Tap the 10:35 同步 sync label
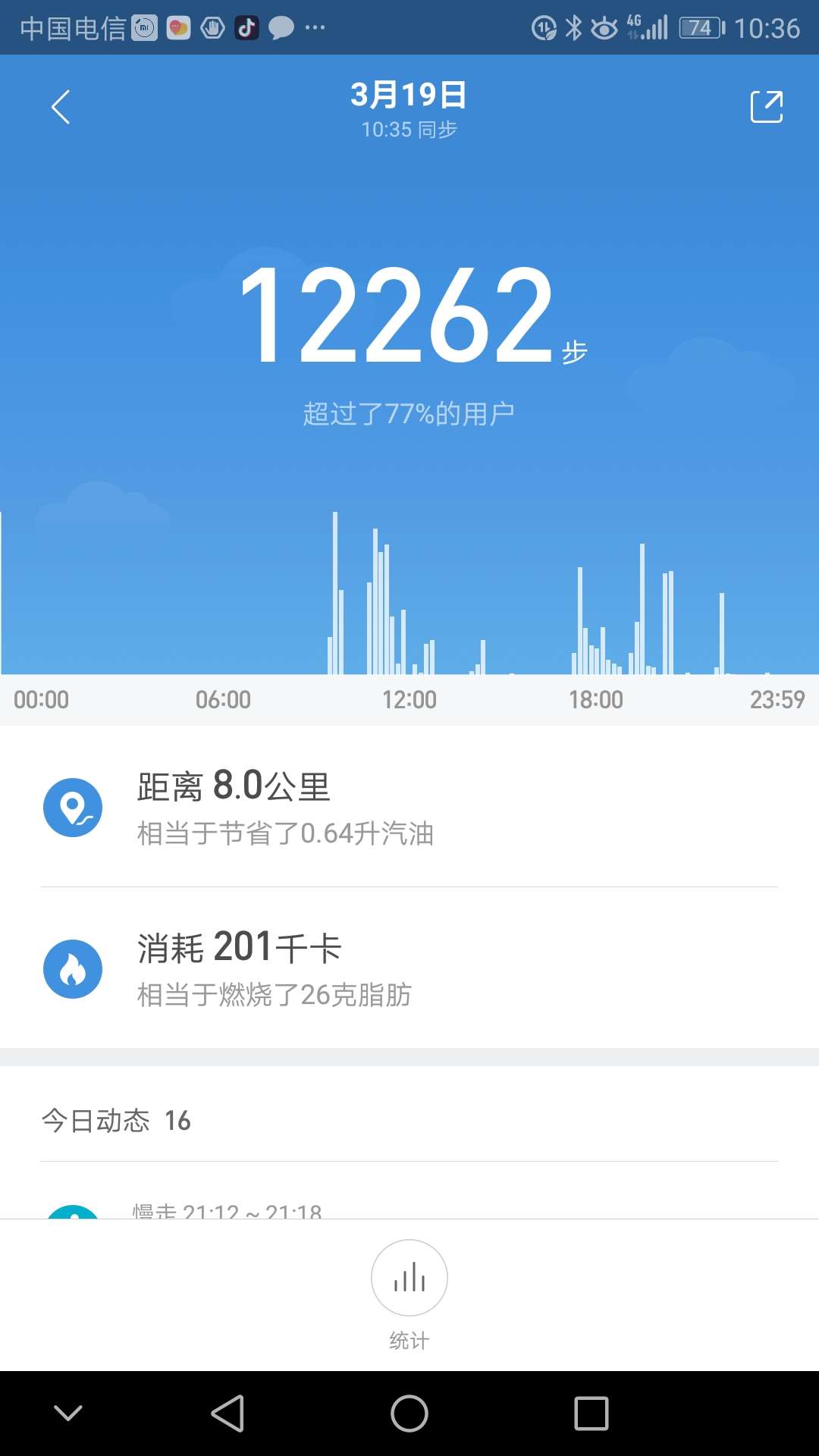819x1456 pixels. click(x=409, y=130)
